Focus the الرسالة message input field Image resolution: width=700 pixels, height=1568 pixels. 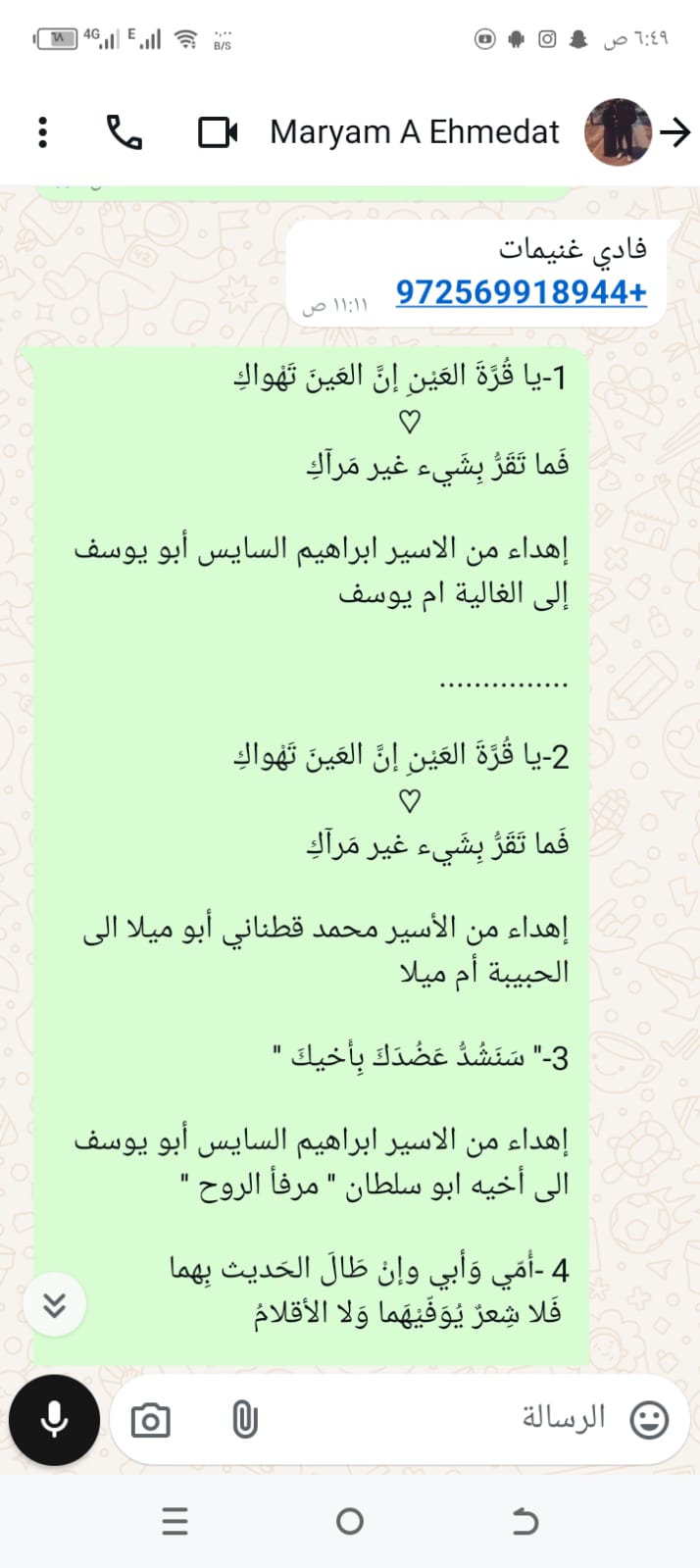(x=441, y=1419)
